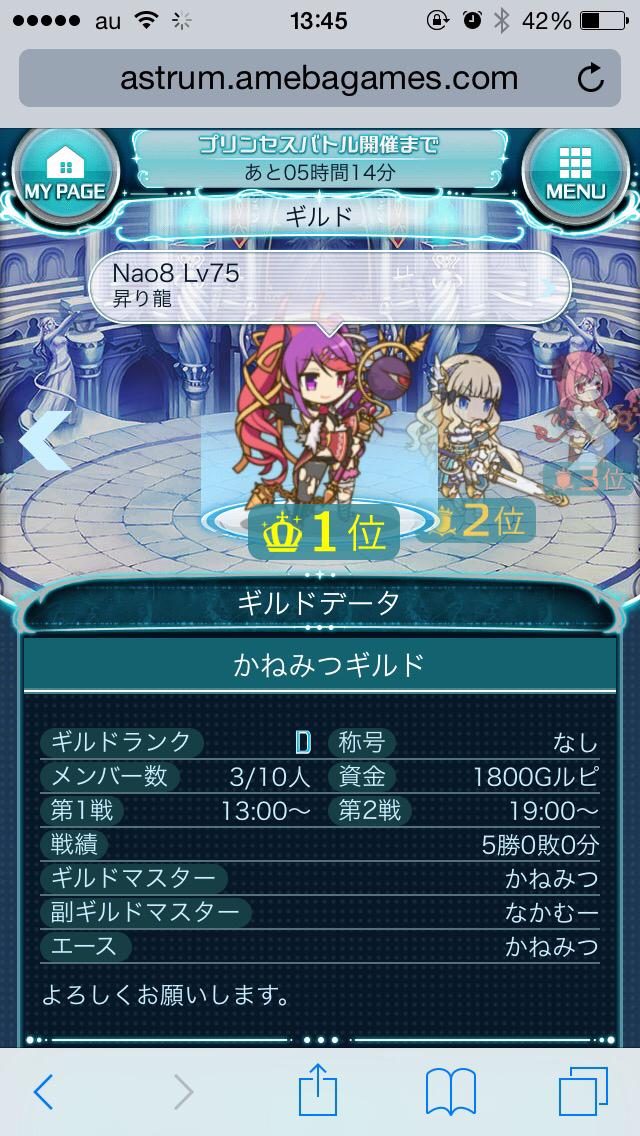The width and height of the screenshot is (640, 1136).
Task: Reload the page in Safari
Action: pyautogui.click(x=591, y=78)
